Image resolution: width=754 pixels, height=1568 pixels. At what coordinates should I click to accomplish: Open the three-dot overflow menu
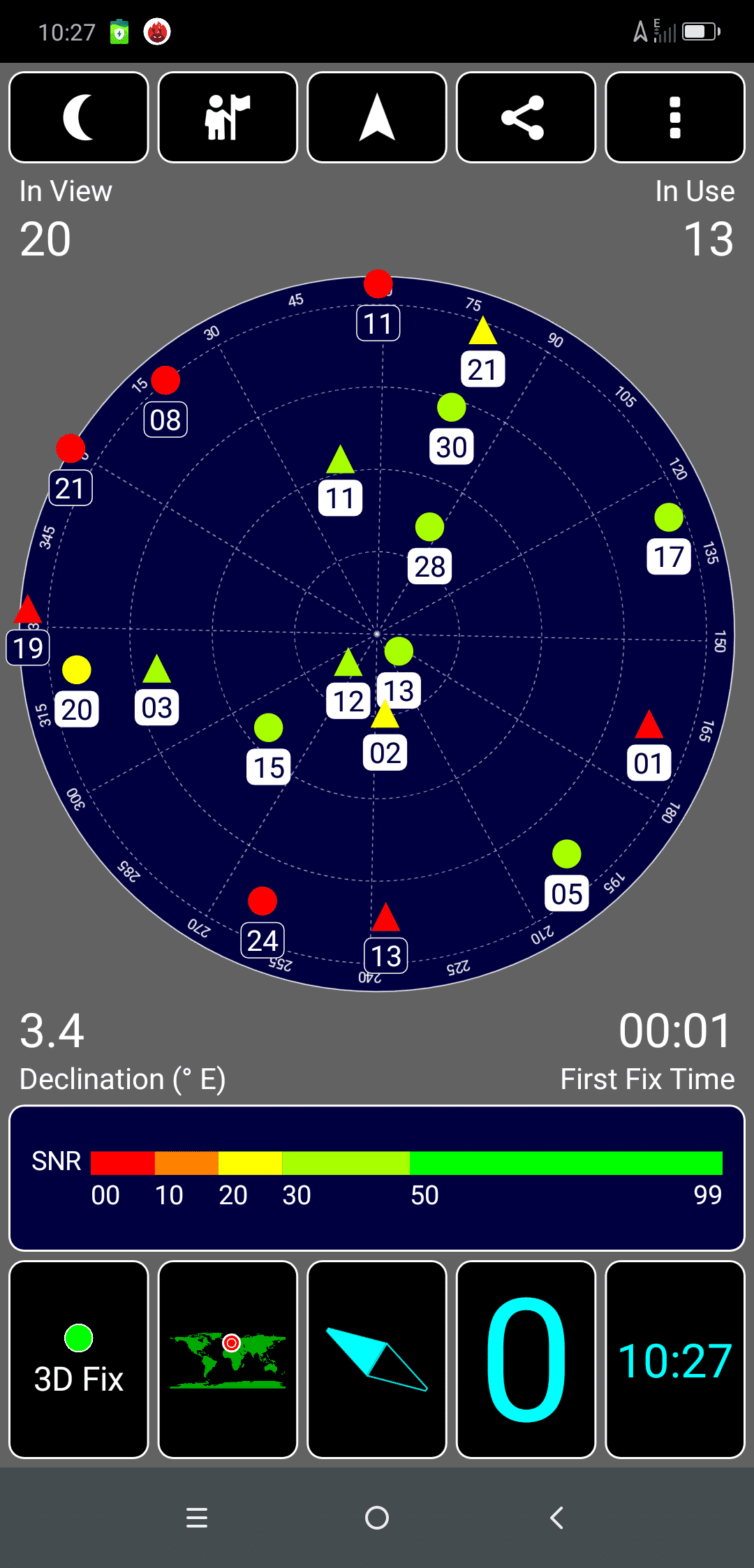pyautogui.click(x=675, y=117)
